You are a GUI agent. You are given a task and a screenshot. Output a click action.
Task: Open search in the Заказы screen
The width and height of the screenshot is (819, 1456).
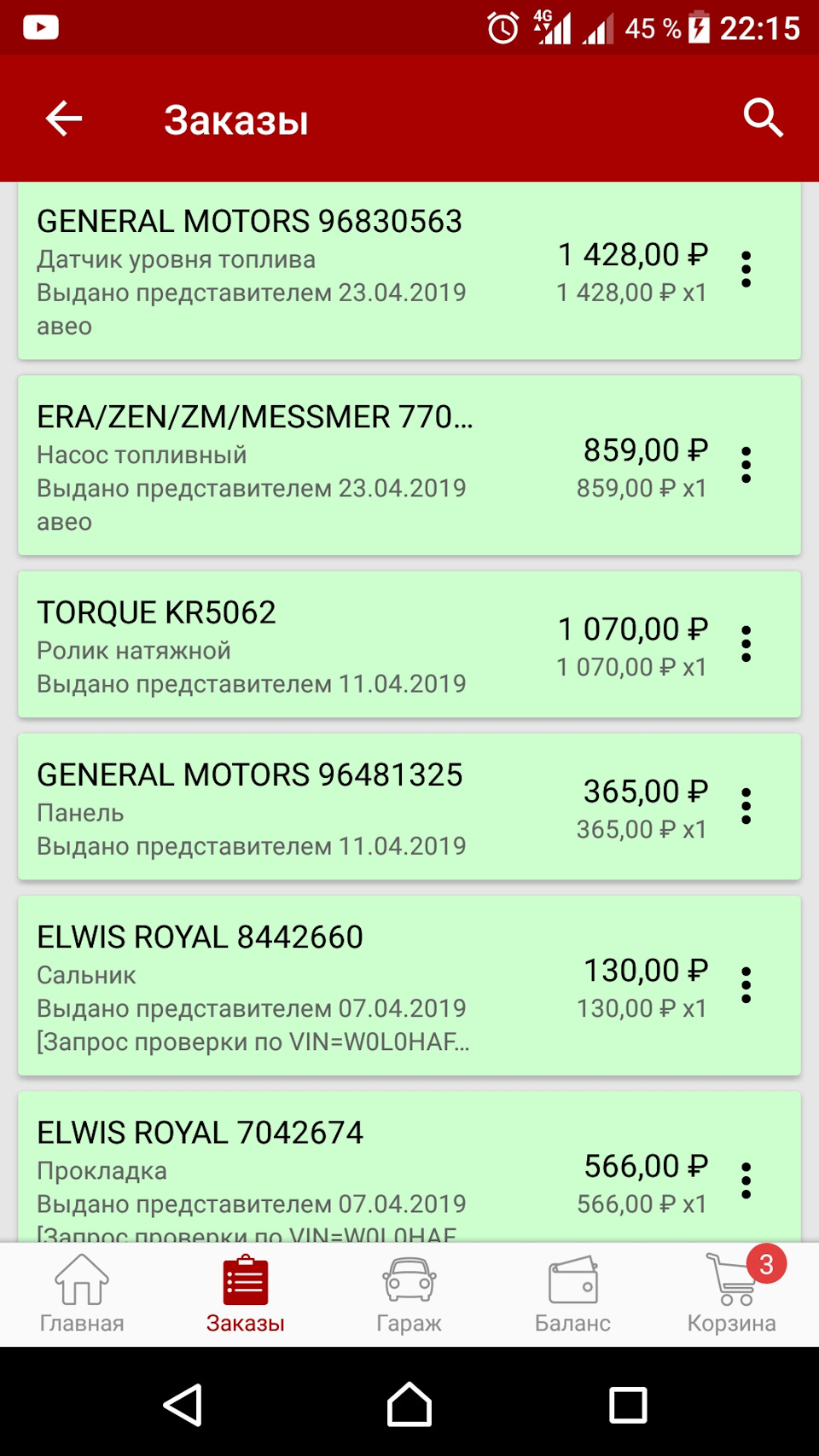pos(764,118)
